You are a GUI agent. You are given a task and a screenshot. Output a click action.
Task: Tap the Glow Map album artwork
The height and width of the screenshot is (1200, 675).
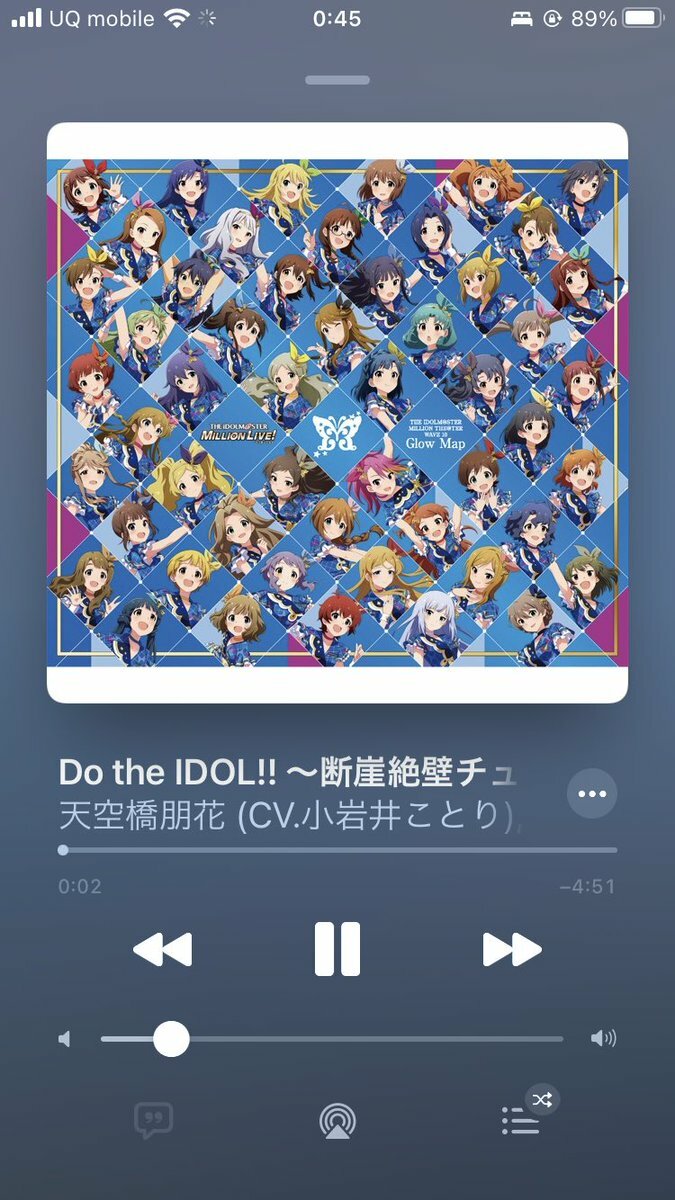[337, 412]
